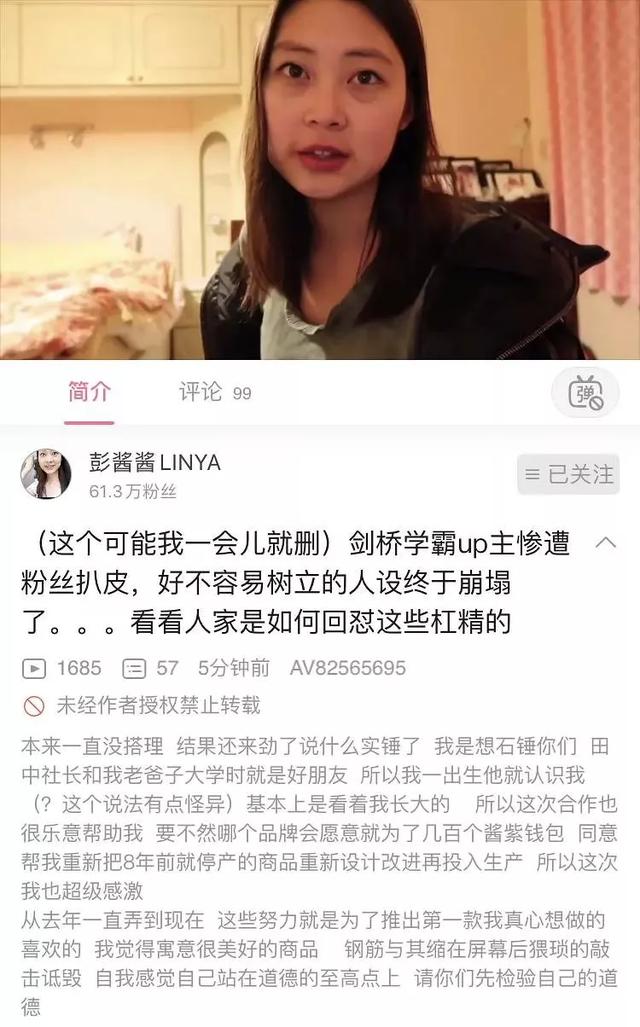Viewport: 640px width, 1027px height.
Task: Collapse the video title with the chevron
Action: [x=605, y=543]
